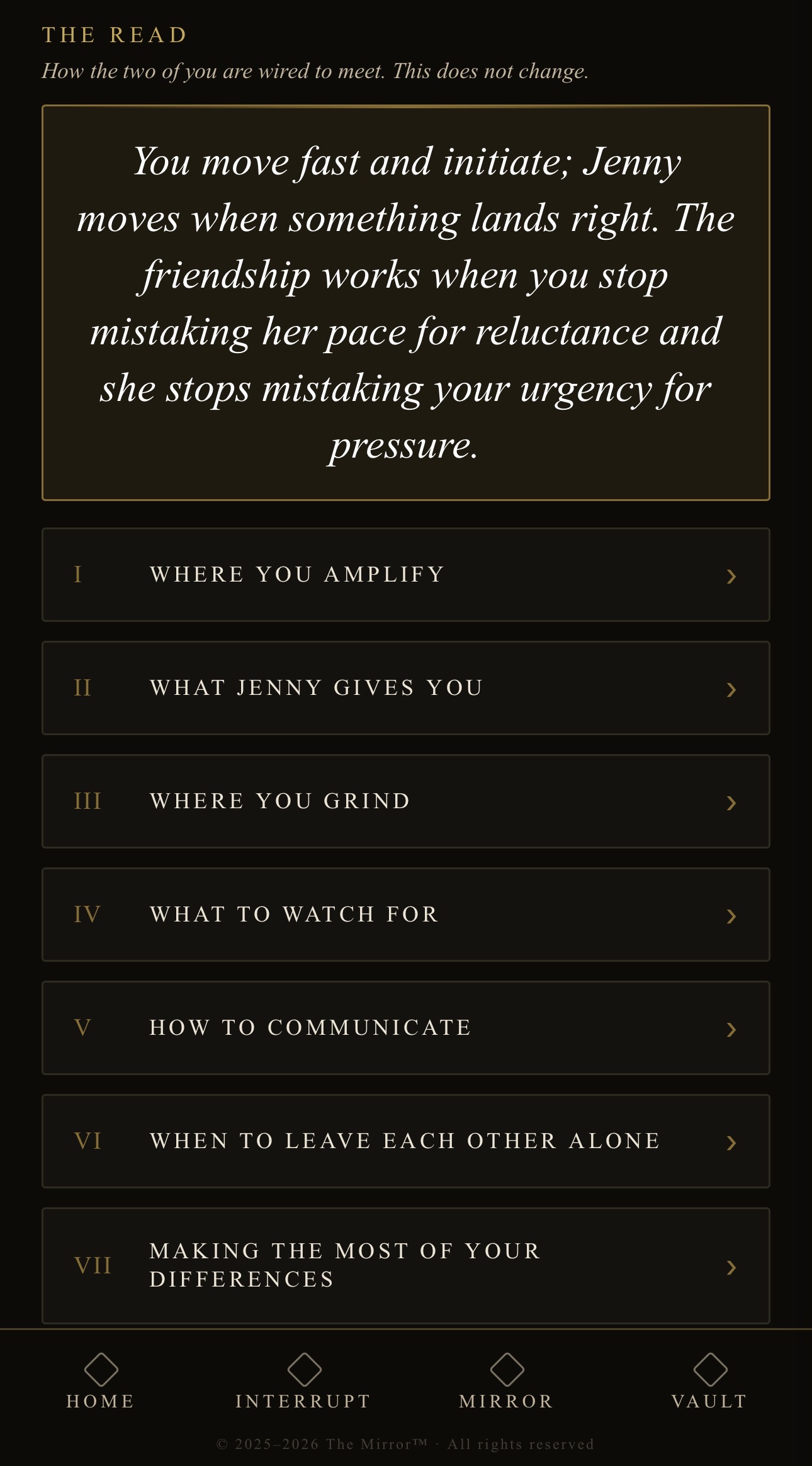The height and width of the screenshot is (1466, 812).
Task: Expand the Where You Amplify section
Action: [x=406, y=575]
